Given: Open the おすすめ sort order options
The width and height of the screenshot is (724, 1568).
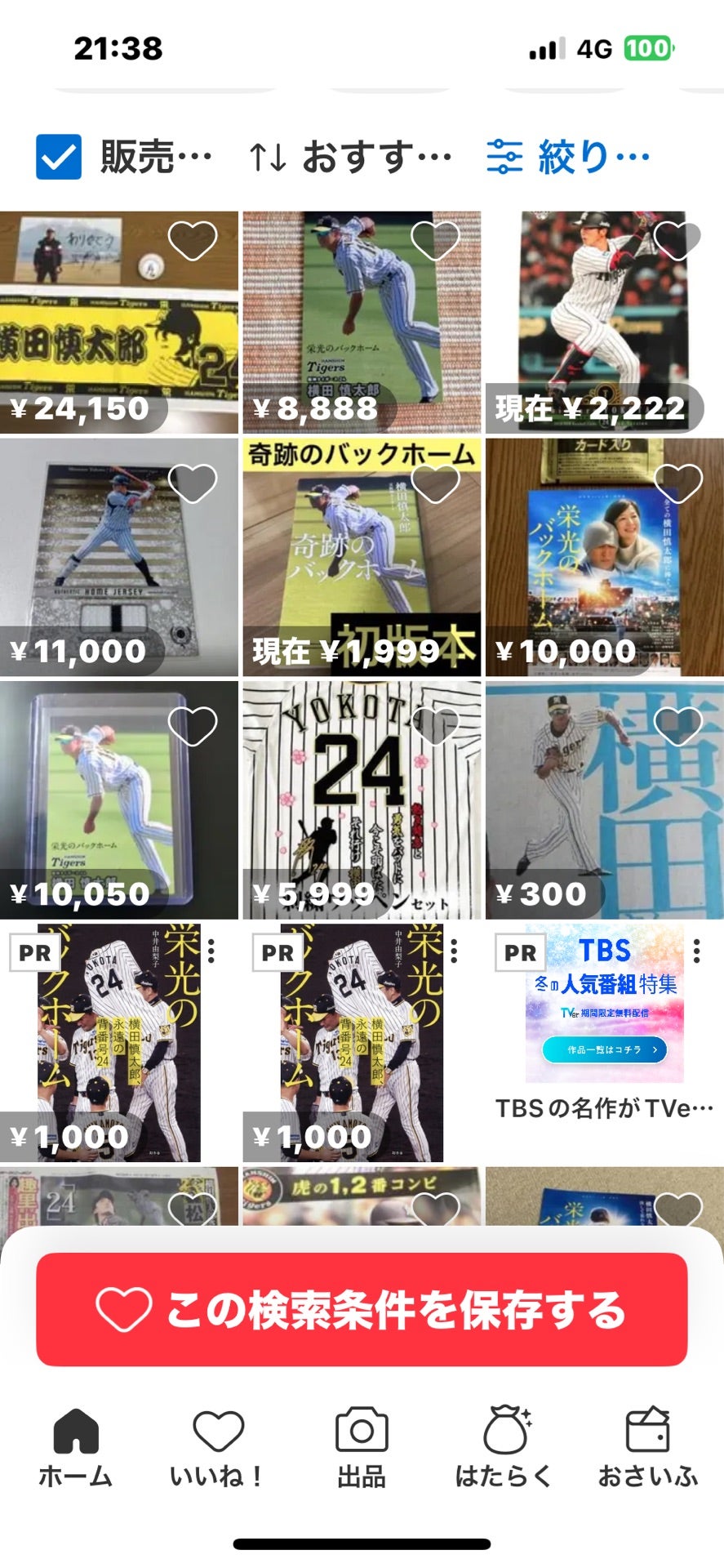Looking at the screenshot, I should (x=351, y=157).
